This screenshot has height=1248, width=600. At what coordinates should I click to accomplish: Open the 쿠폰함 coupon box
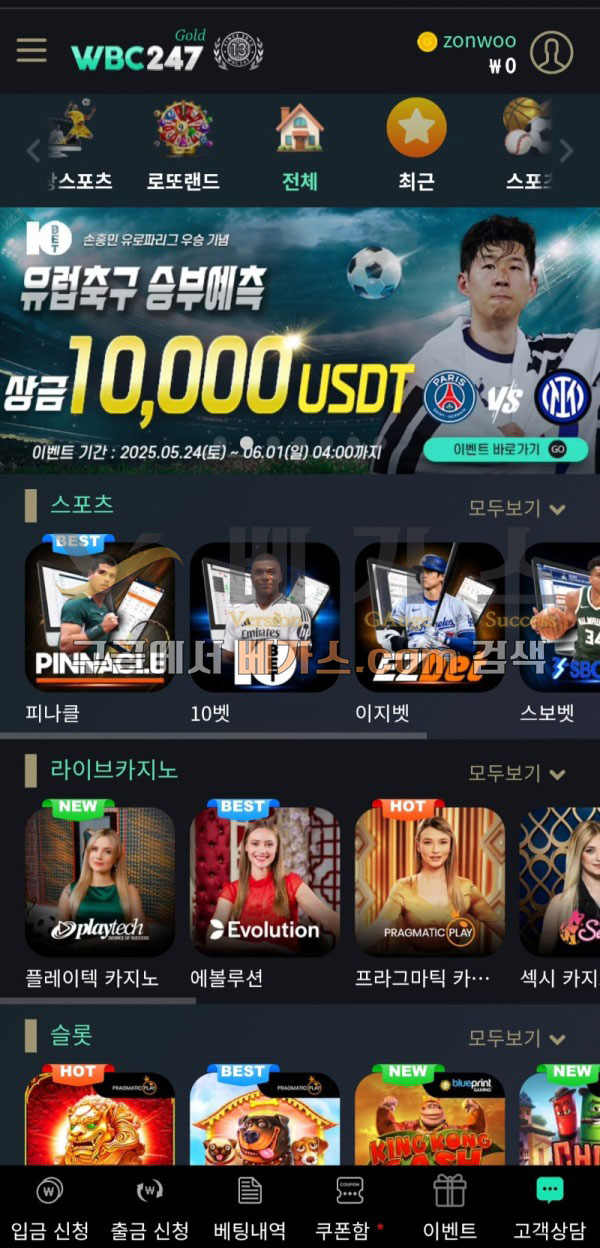(350, 1208)
